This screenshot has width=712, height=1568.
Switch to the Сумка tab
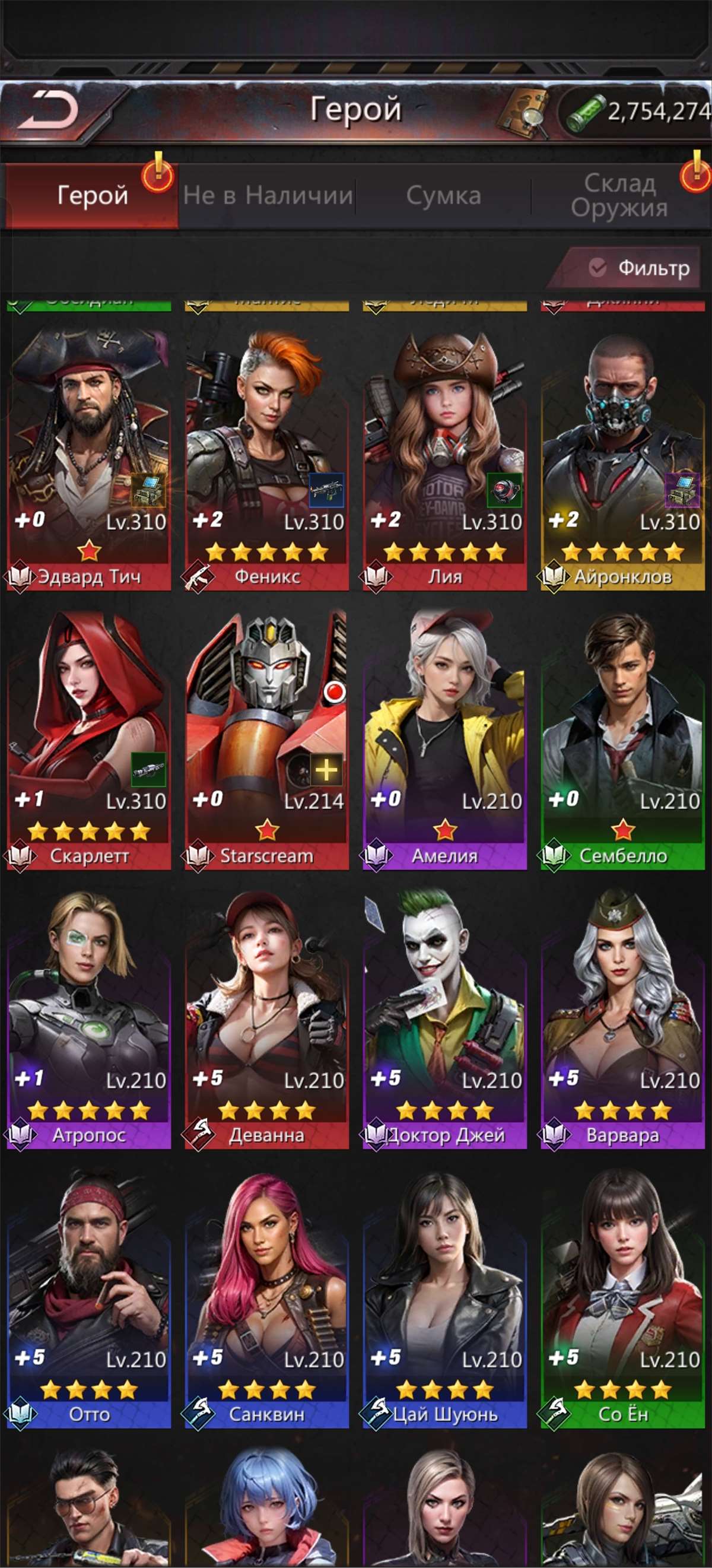443,195
